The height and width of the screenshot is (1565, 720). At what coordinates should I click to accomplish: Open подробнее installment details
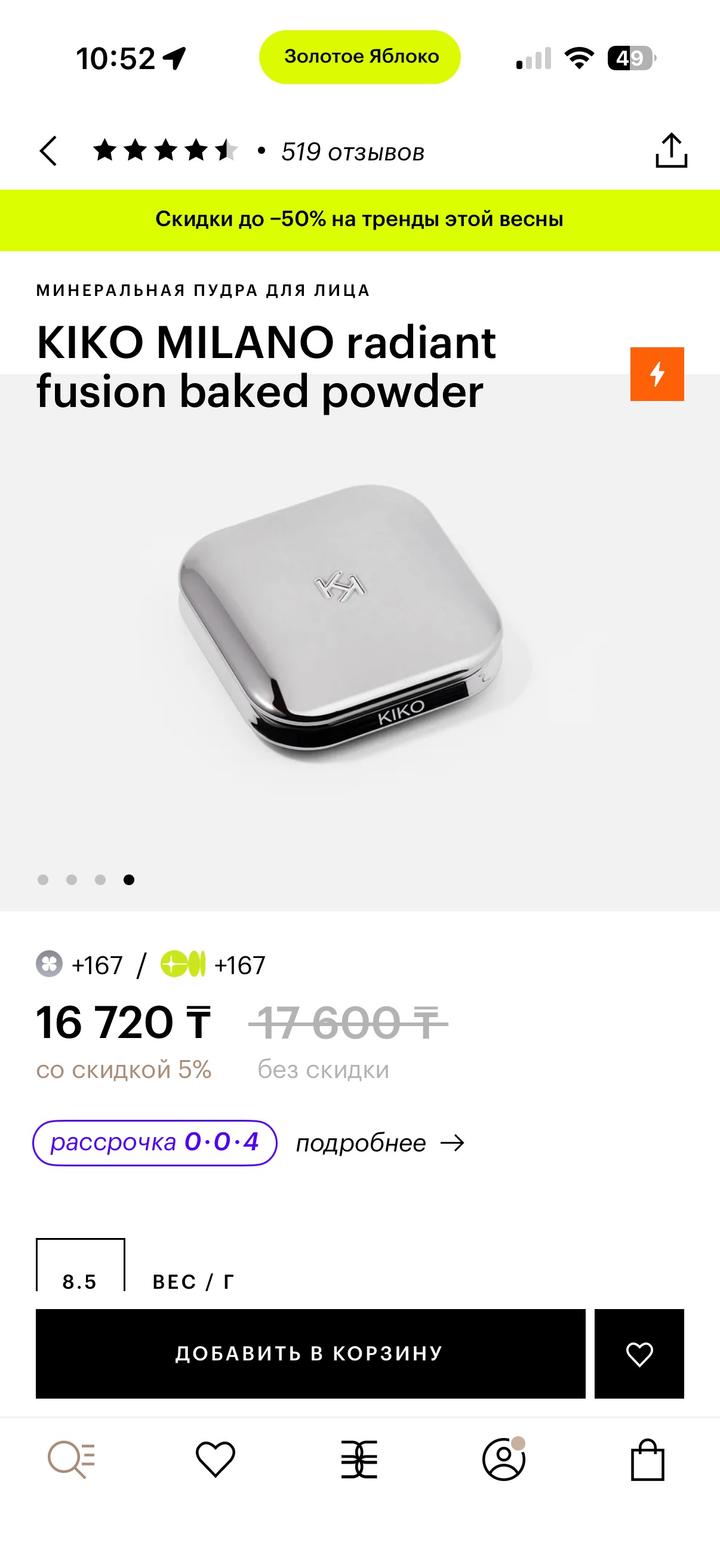(380, 1143)
